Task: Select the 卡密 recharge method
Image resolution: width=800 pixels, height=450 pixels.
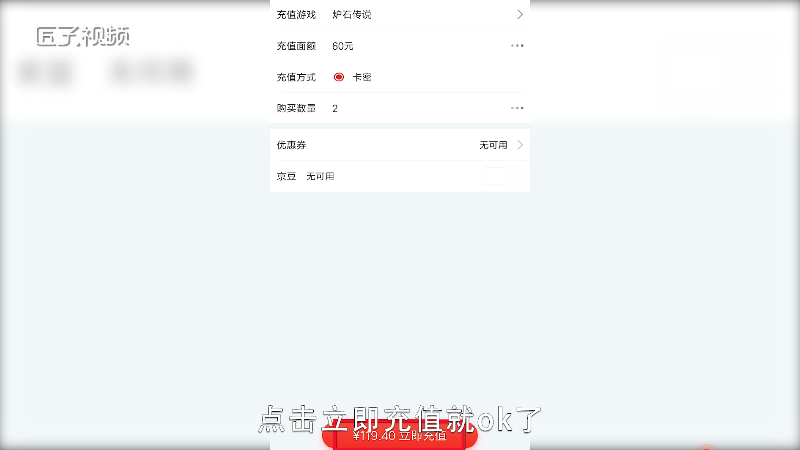Action: [339, 77]
